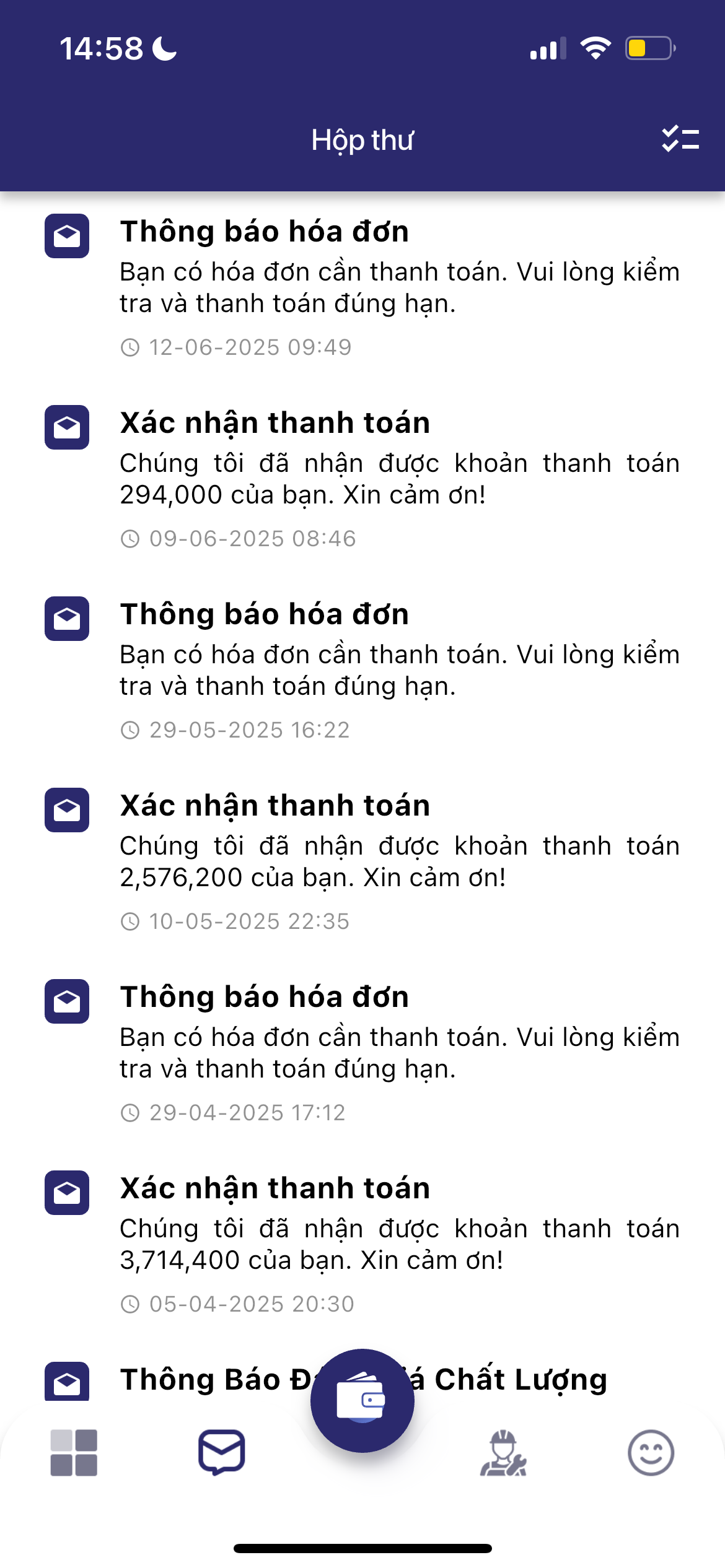Viewport: 725px width, 1568px height.
Task: Select the mailbox tab in bottom bar
Action: coord(221,1452)
